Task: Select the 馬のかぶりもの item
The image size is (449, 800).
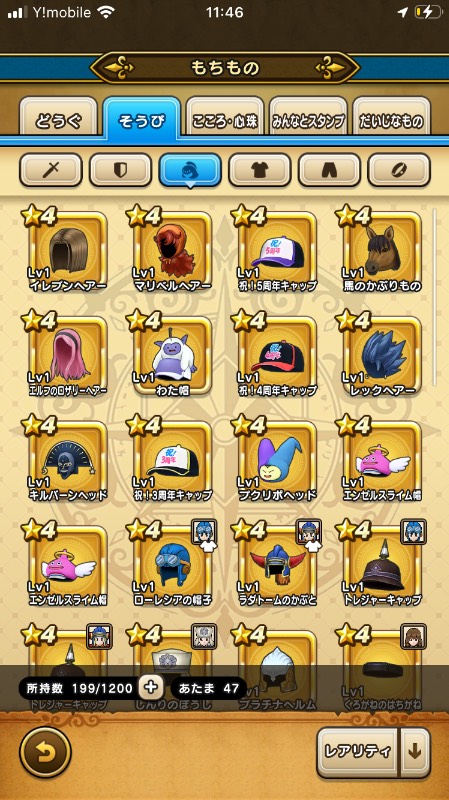Action: click(382, 252)
